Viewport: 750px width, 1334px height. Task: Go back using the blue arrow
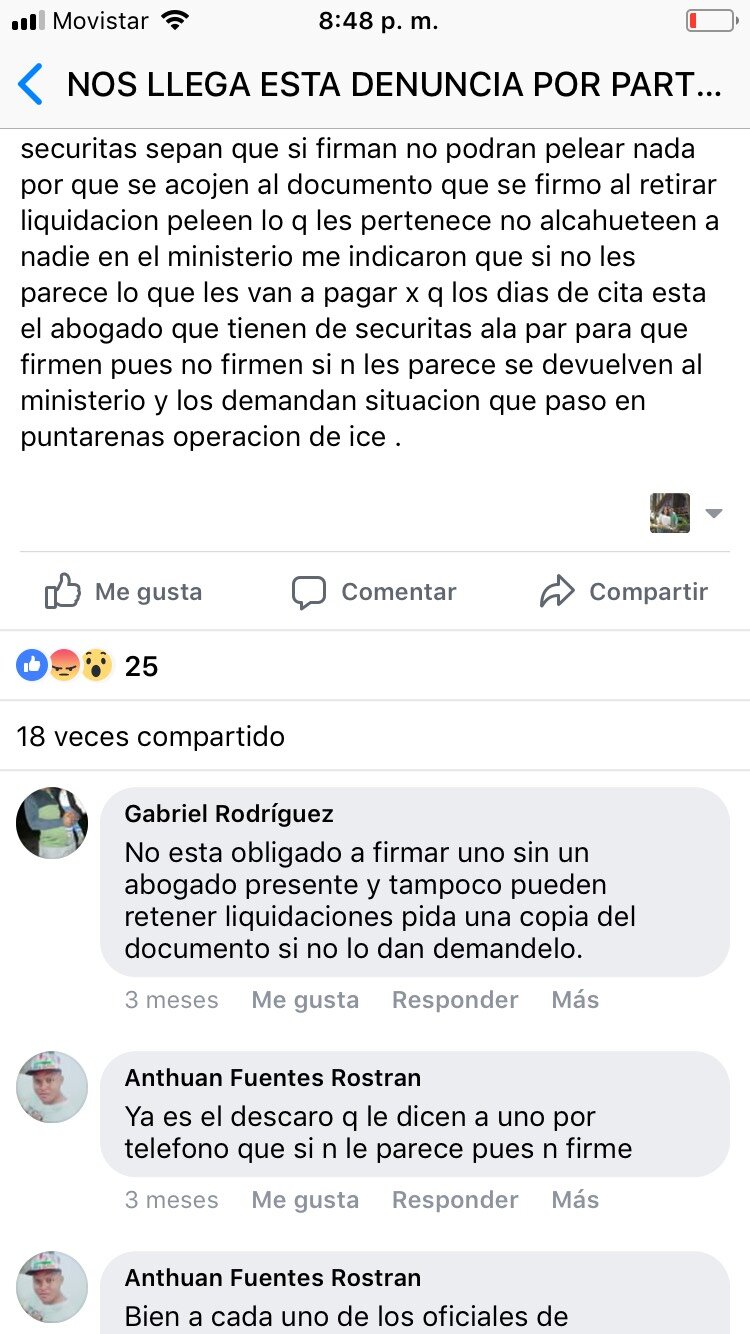click(x=31, y=85)
